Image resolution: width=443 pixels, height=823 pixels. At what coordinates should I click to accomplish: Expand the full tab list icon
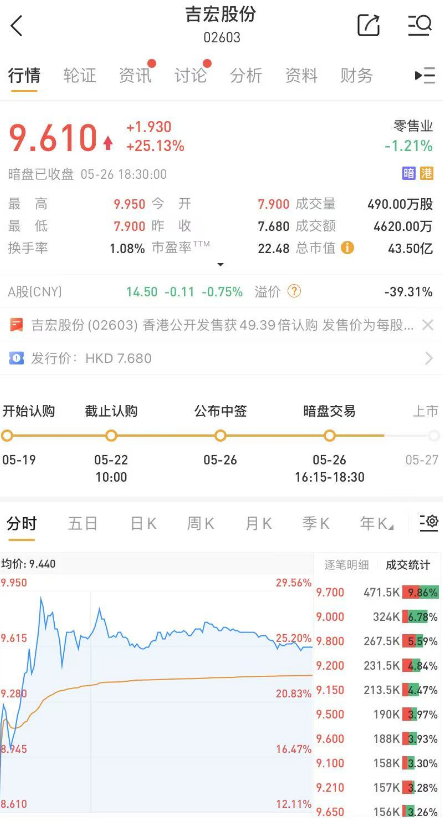pyautogui.click(x=425, y=76)
